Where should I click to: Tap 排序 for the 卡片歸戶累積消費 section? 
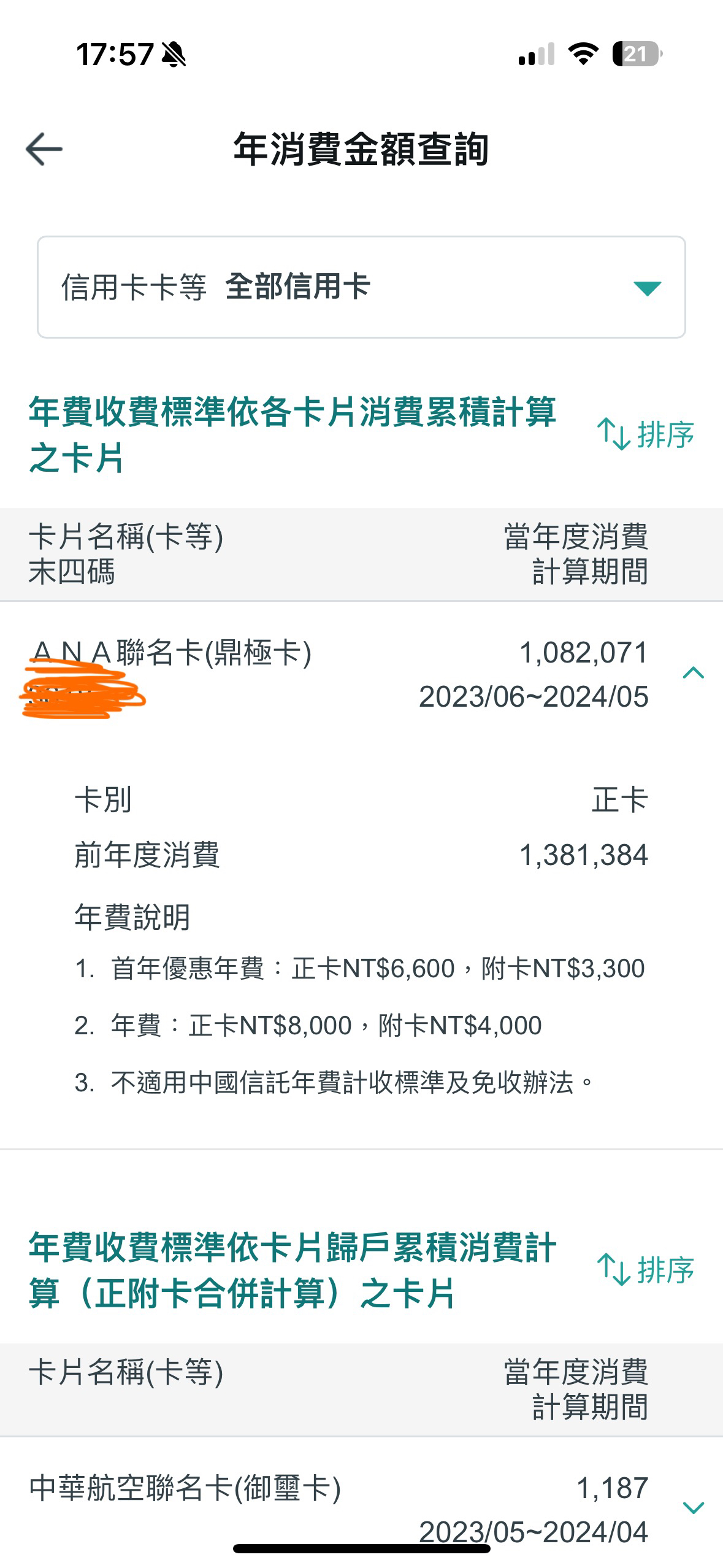point(646,1270)
